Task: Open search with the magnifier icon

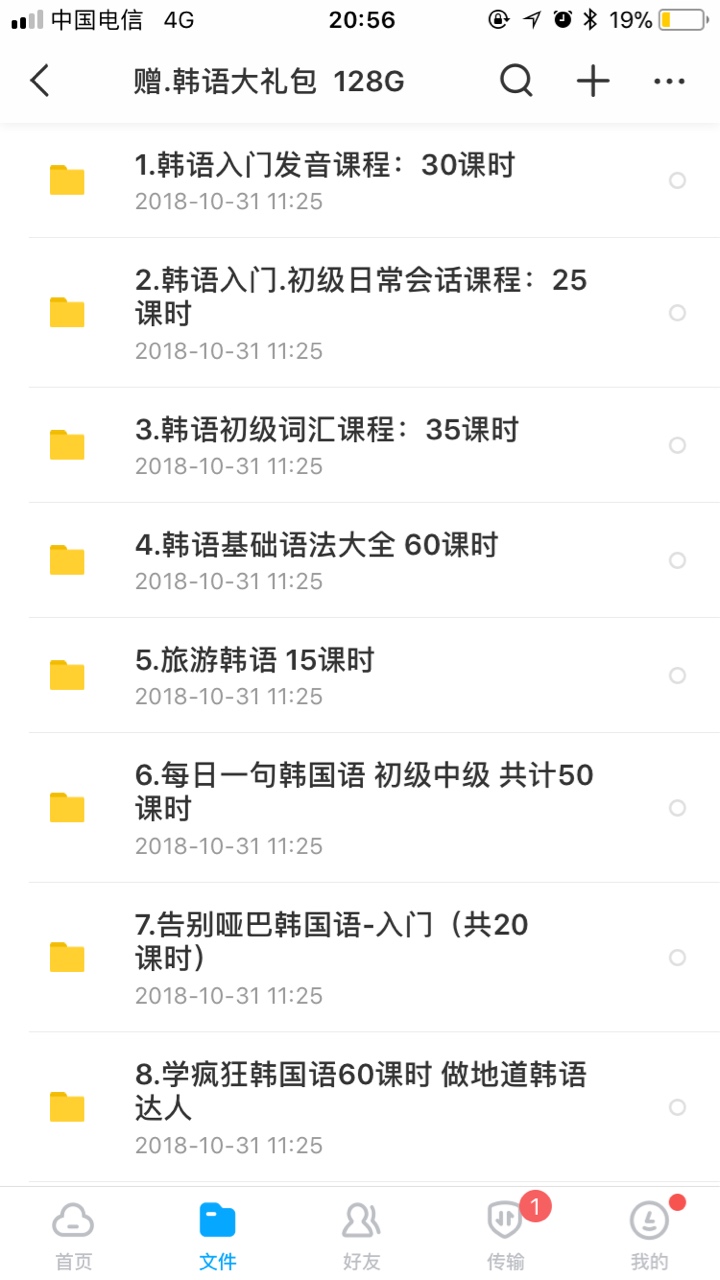Action: click(516, 81)
